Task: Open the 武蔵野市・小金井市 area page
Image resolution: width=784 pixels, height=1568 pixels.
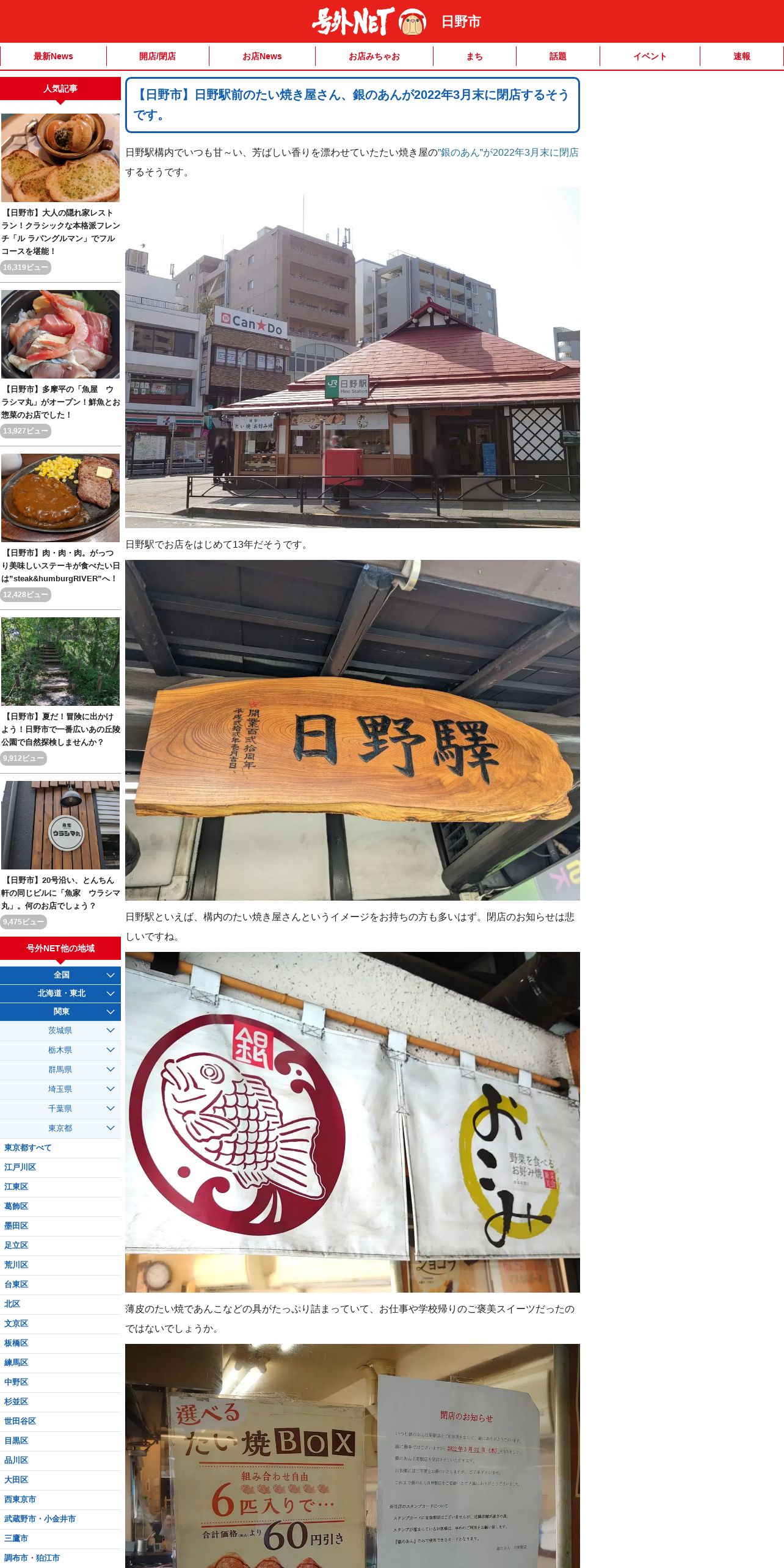Action: pyautogui.click(x=40, y=1519)
